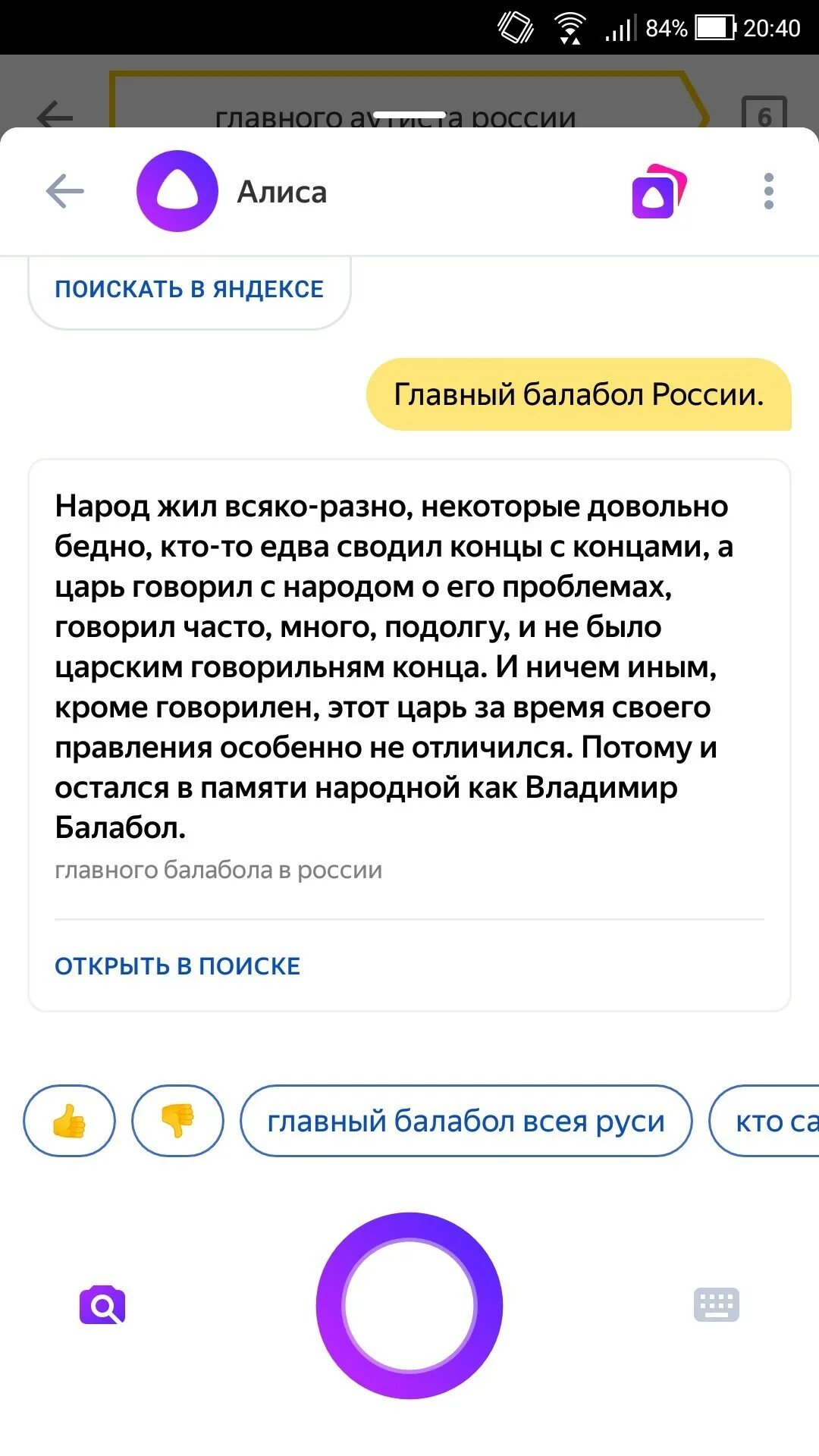Give the answer a thumbs up
Viewport: 819px width, 1456px height.
pos(69,1121)
